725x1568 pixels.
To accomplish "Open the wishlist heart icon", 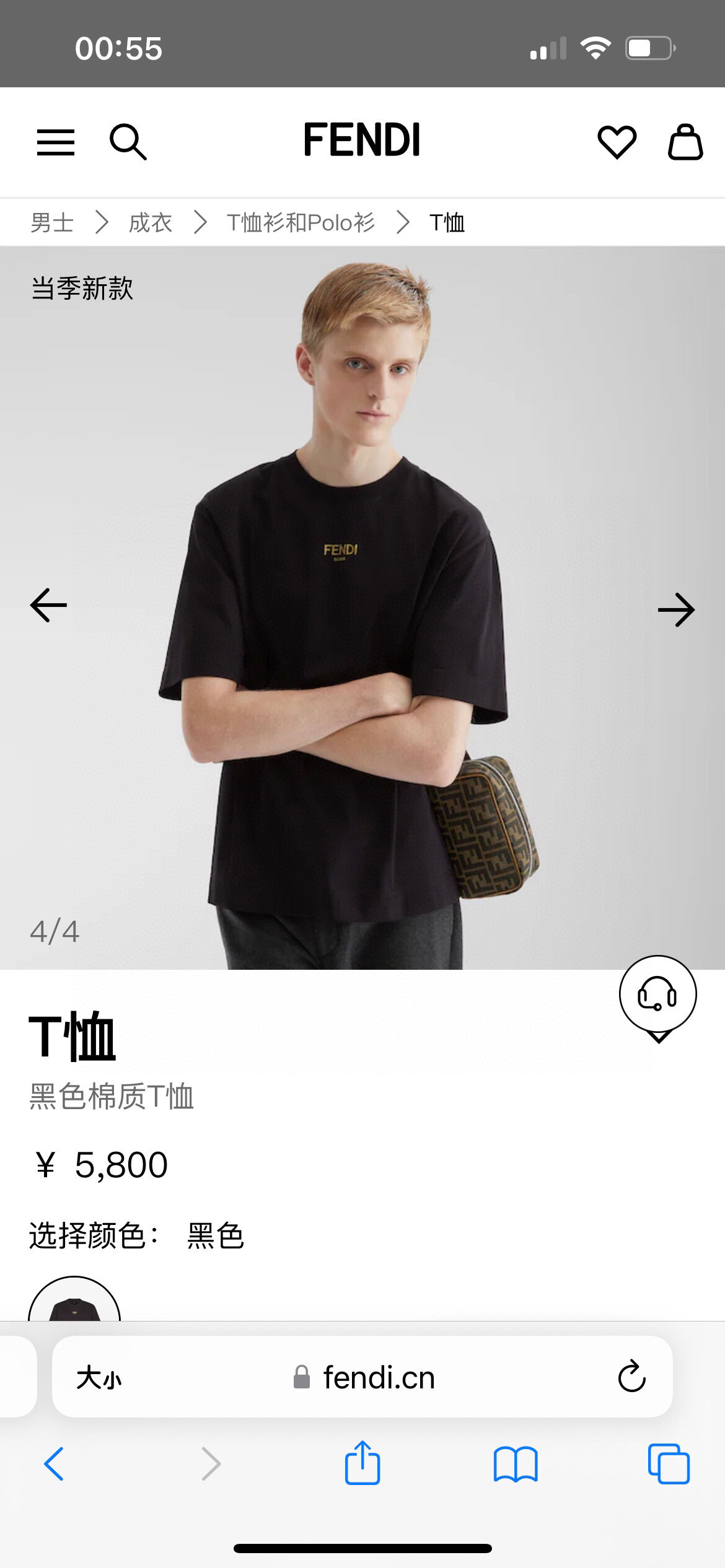I will 617,142.
